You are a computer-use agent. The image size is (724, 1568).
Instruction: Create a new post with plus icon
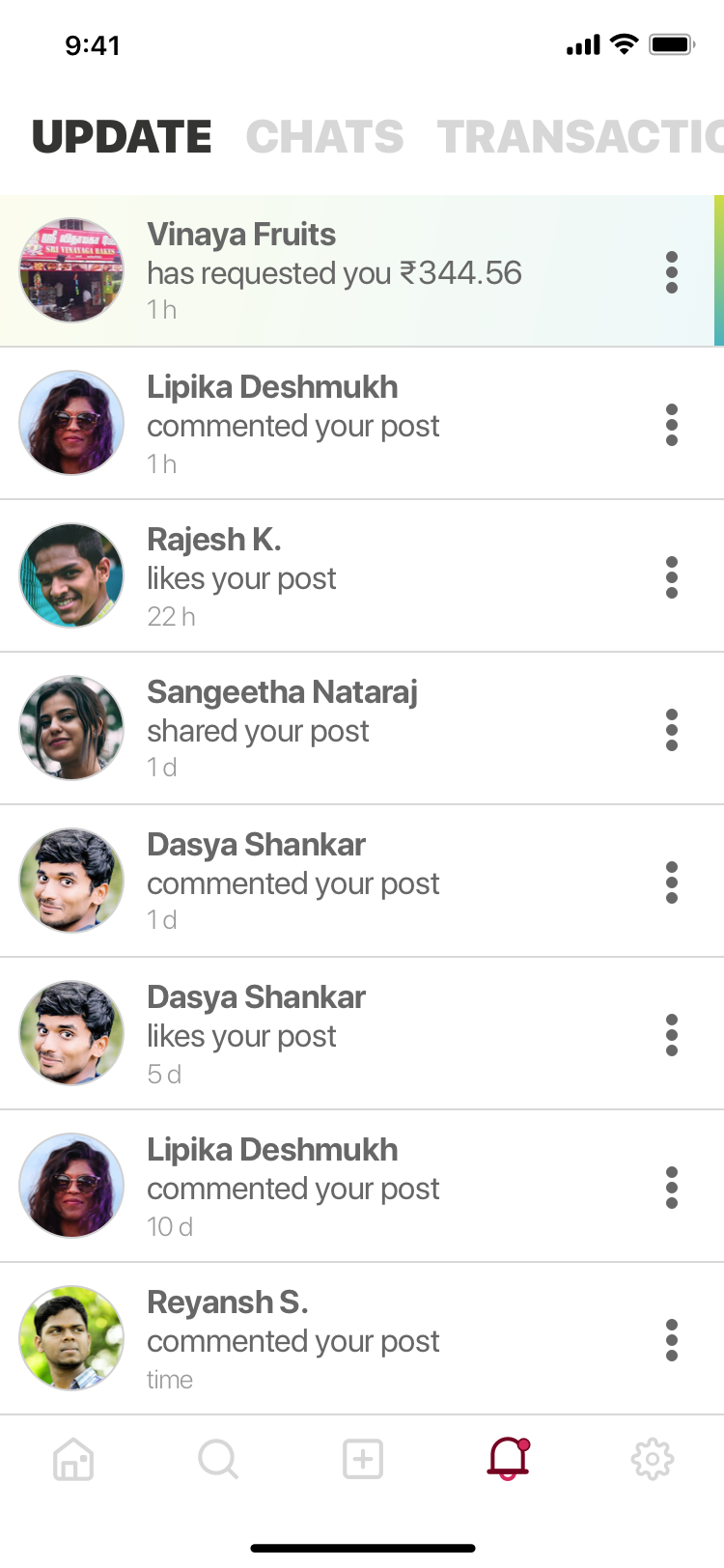[363, 1459]
